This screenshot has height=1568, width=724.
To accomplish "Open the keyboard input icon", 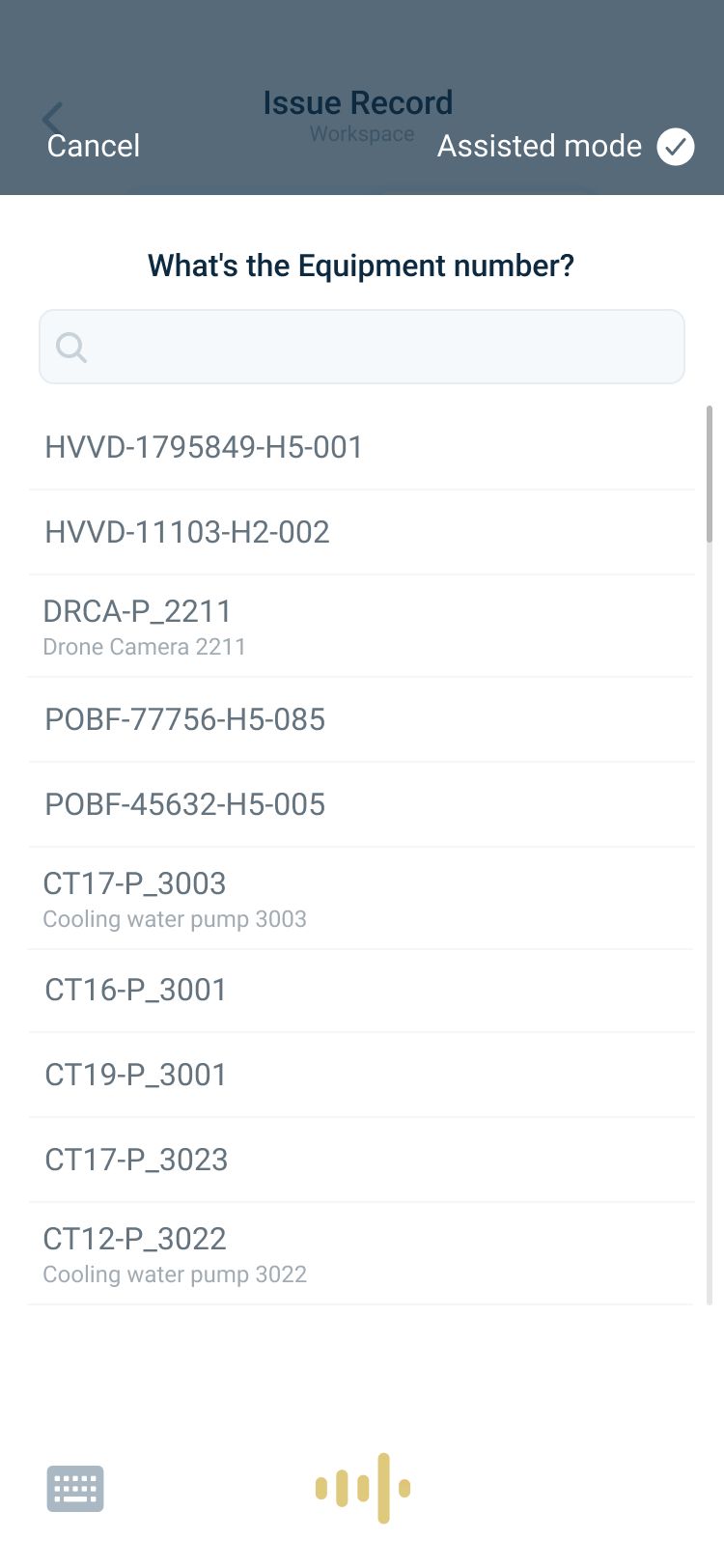I will pyautogui.click(x=75, y=1488).
